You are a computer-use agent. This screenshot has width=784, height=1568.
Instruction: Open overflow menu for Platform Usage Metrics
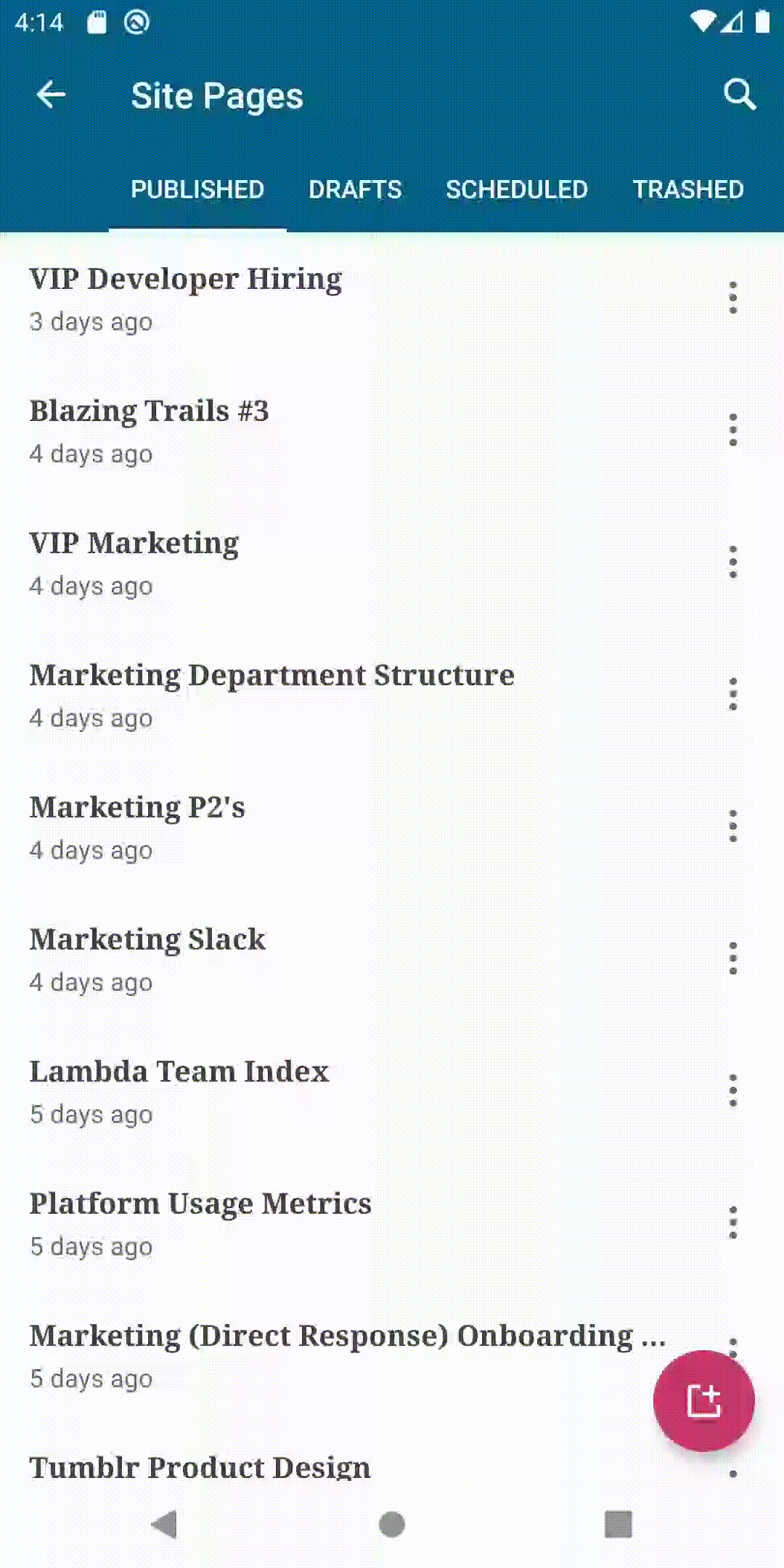click(733, 1222)
